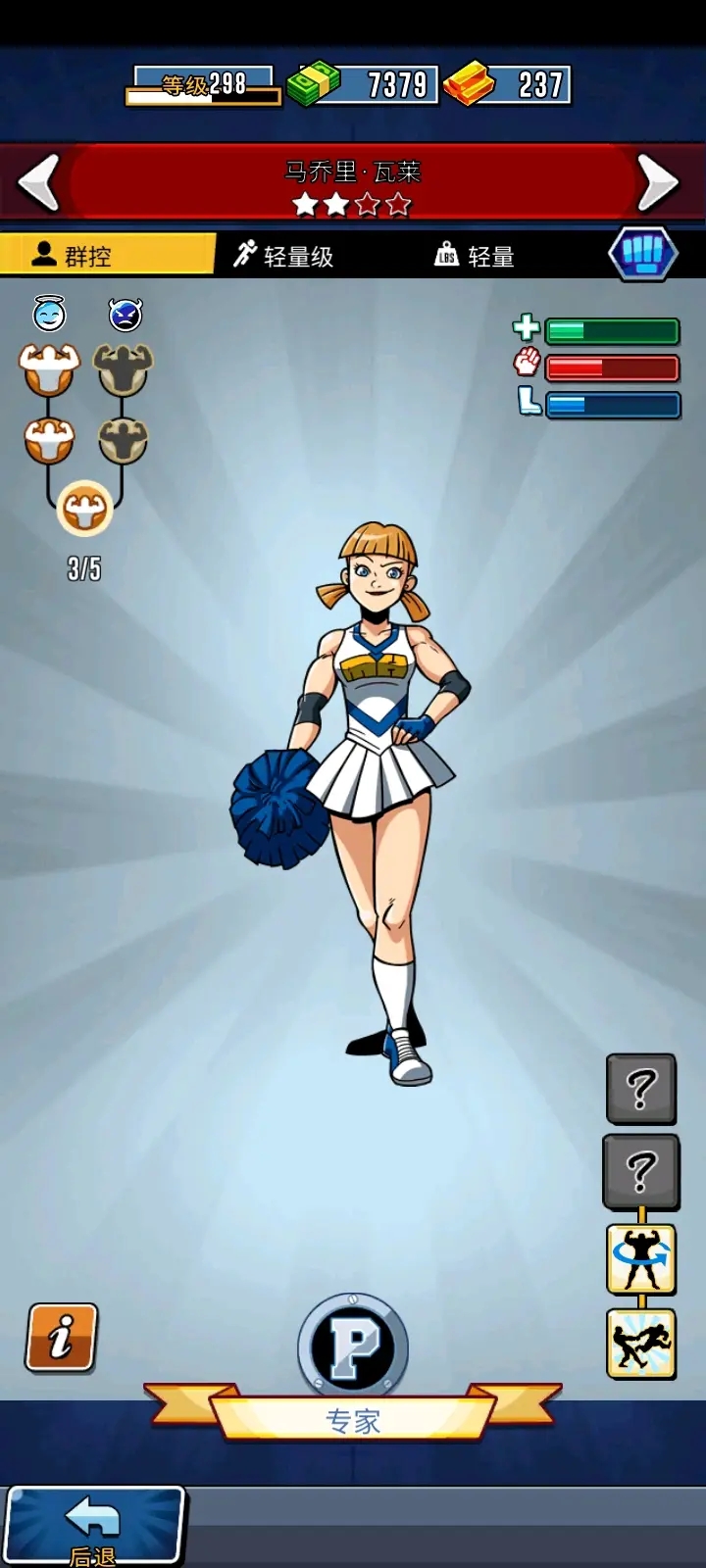Switch to the 轻量级 tab
The image size is (706, 1568).
coord(284,256)
